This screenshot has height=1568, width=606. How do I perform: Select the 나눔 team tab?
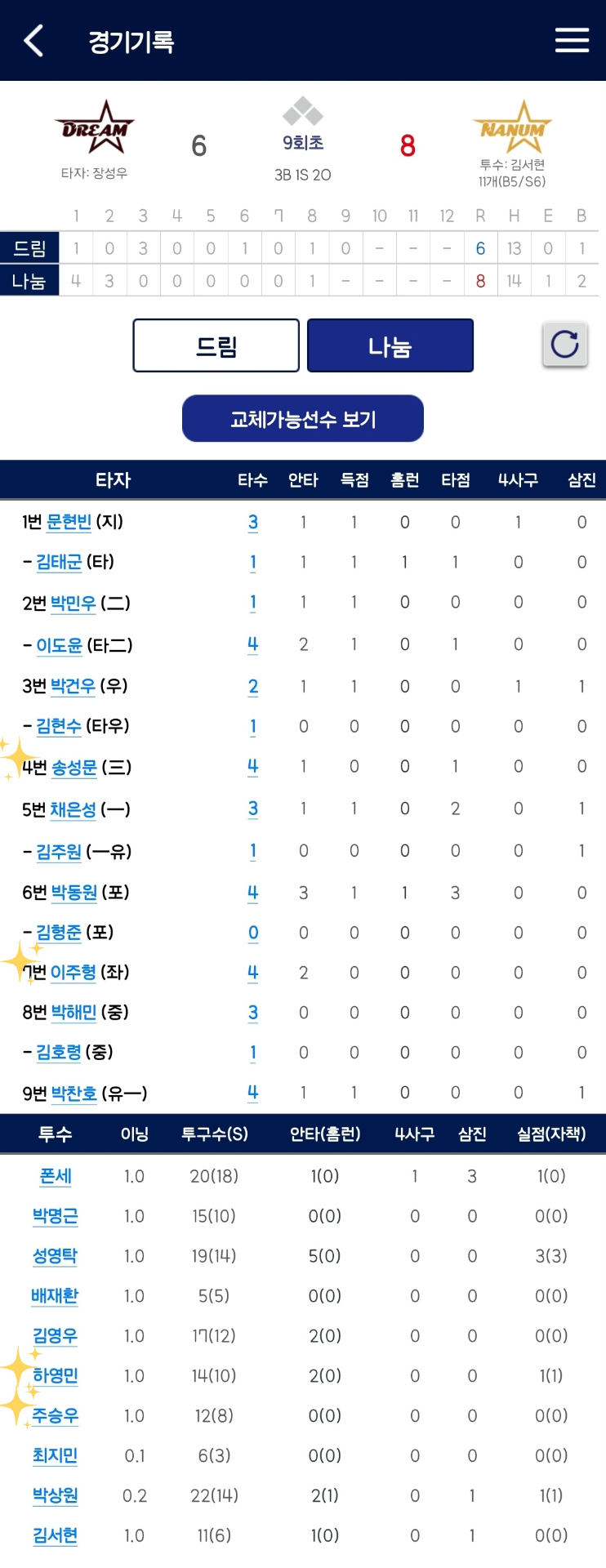(x=390, y=346)
